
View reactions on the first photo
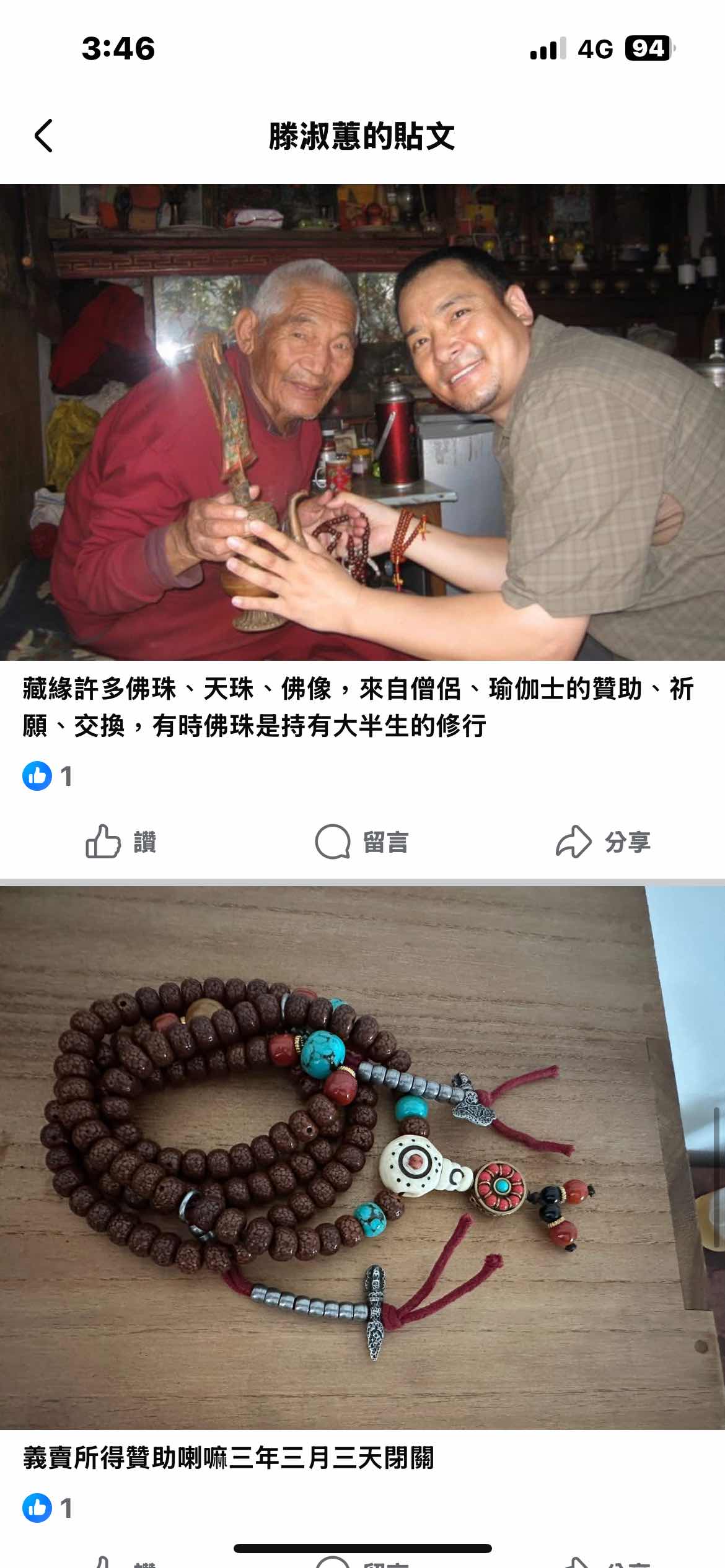tap(48, 776)
